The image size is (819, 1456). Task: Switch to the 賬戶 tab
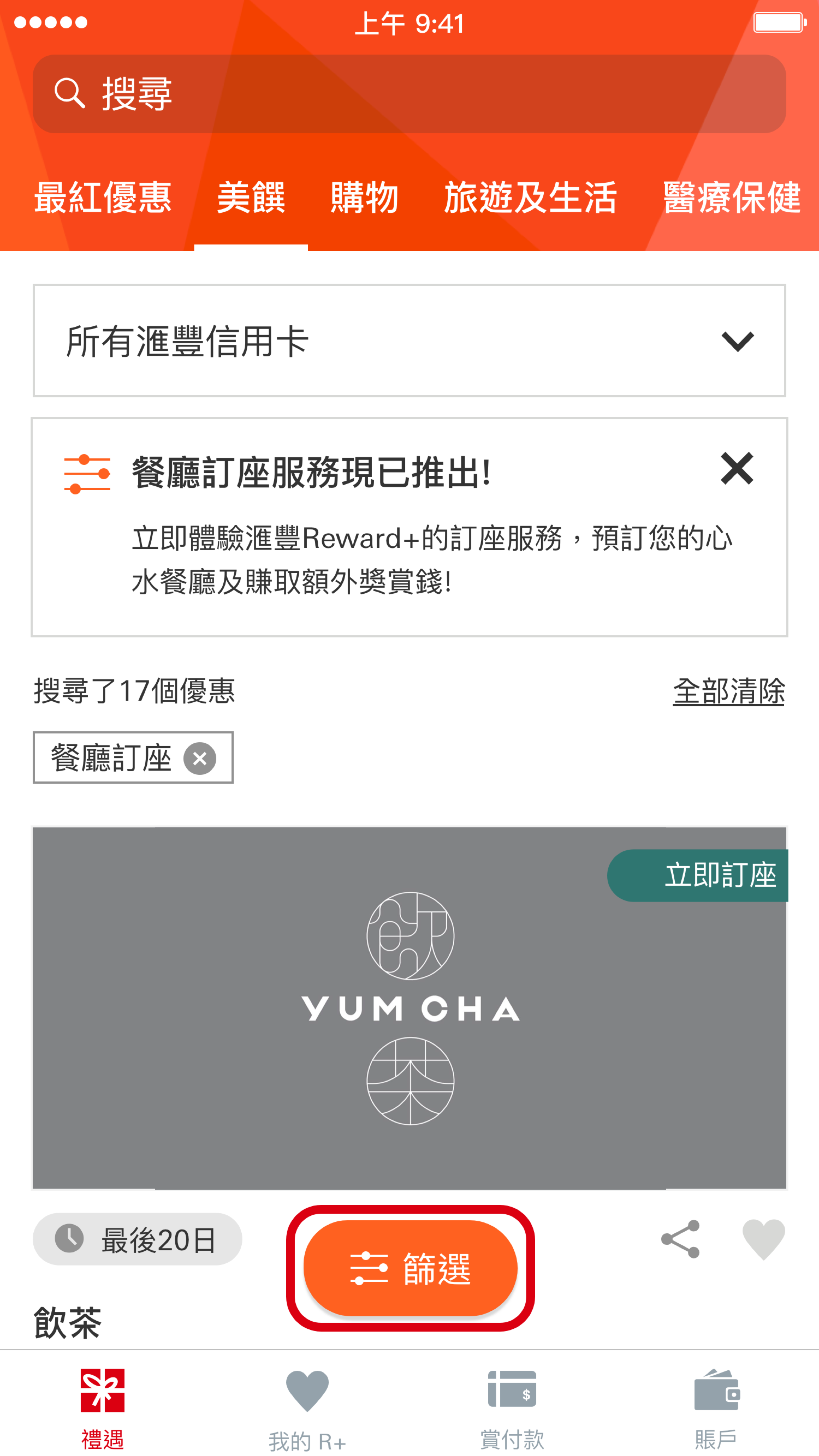(x=716, y=1407)
